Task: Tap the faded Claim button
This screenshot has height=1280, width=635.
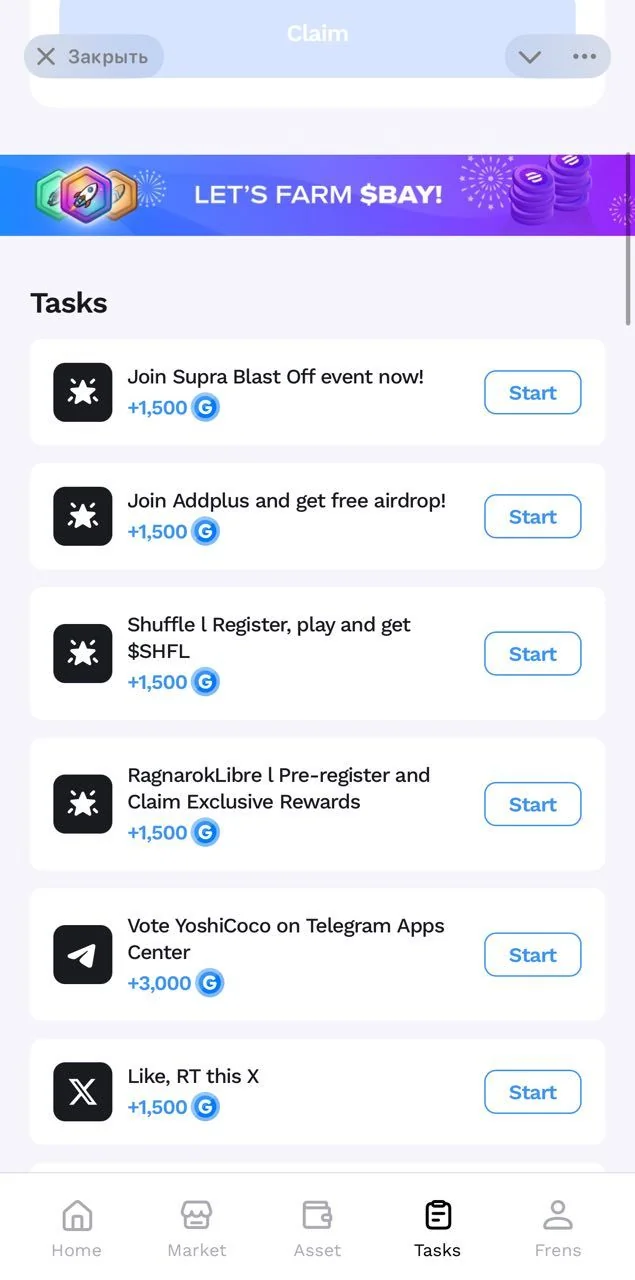Action: click(317, 36)
